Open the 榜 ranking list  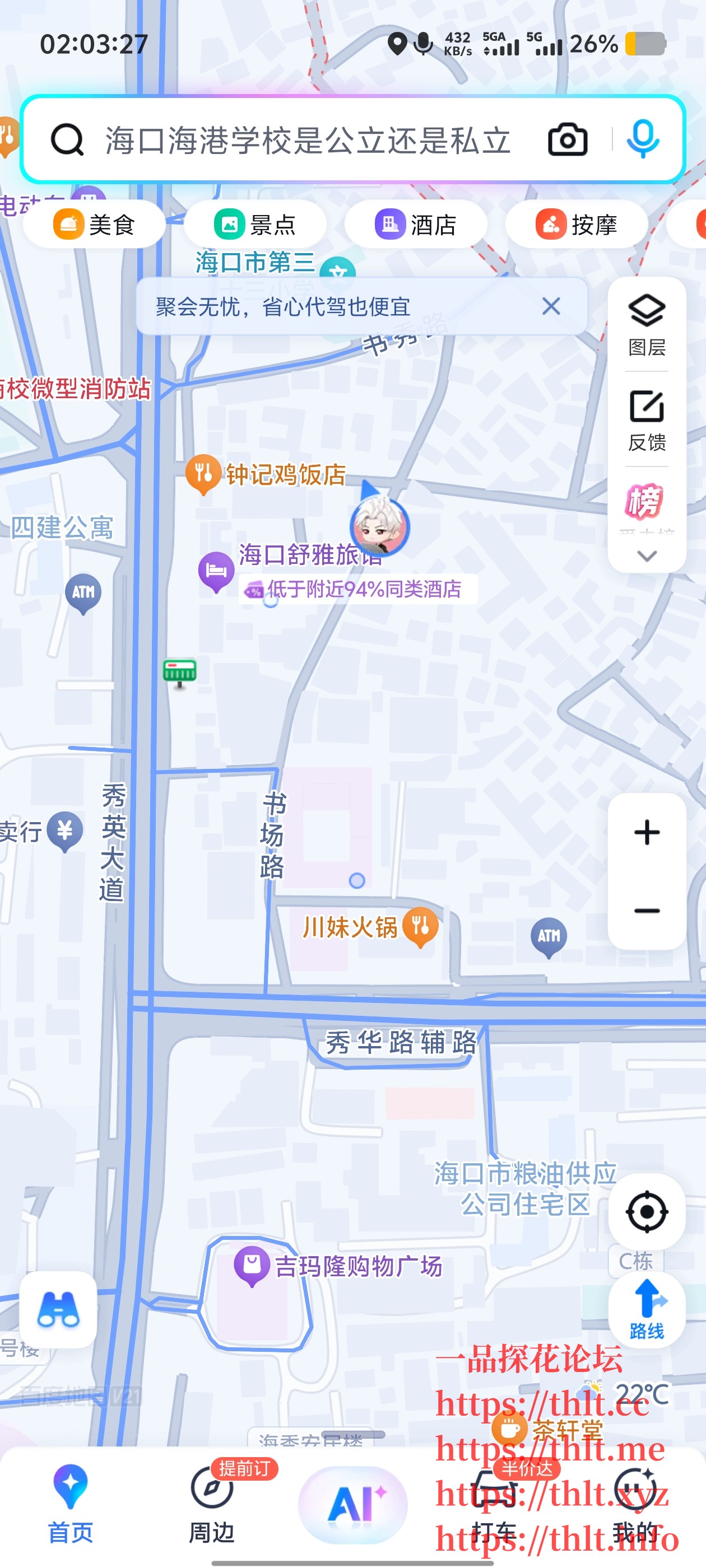tap(644, 502)
